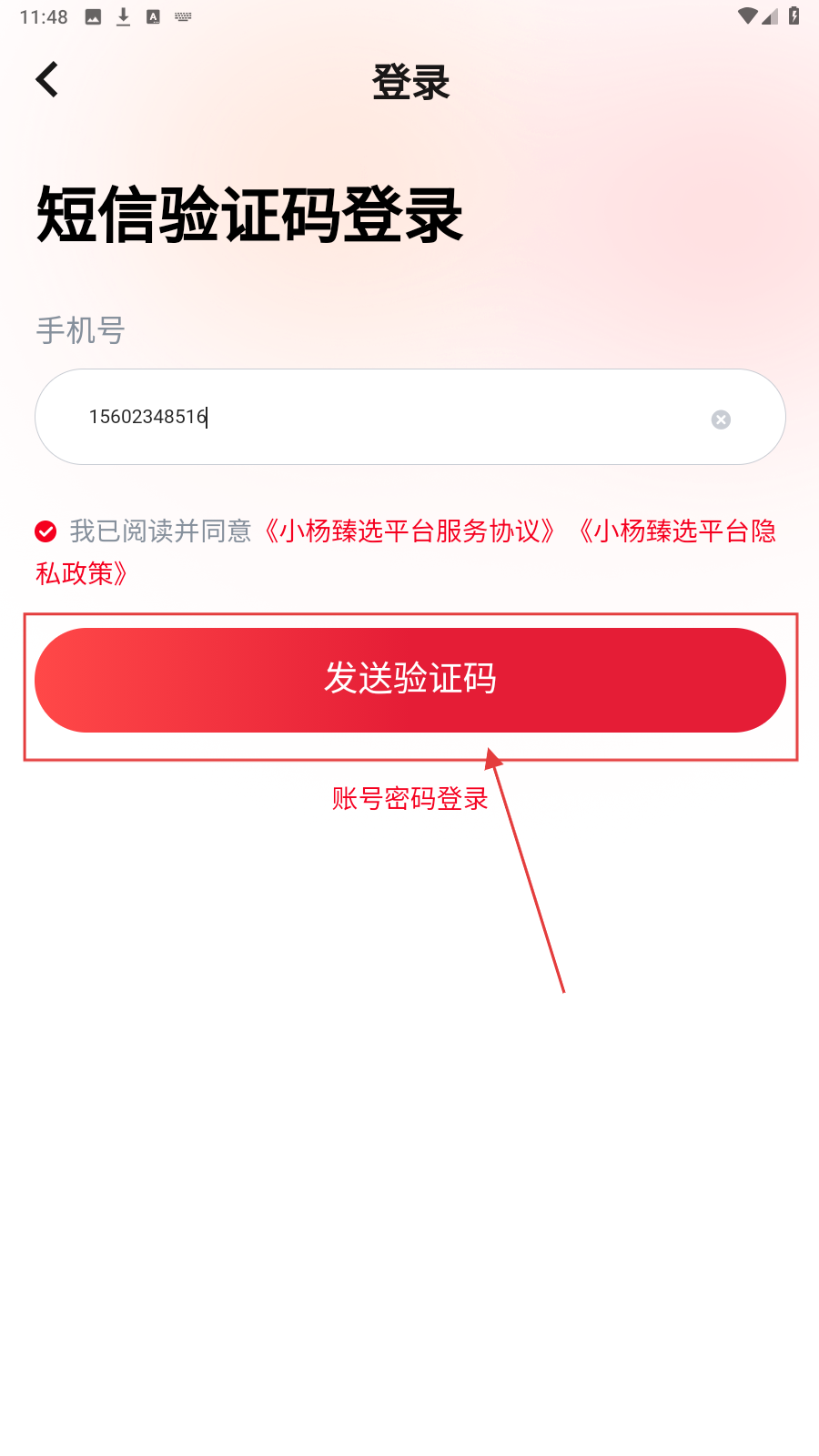Open 《小杨臻选平台服务协议》 link
This screenshot has width=819, height=1456.
click(x=409, y=531)
